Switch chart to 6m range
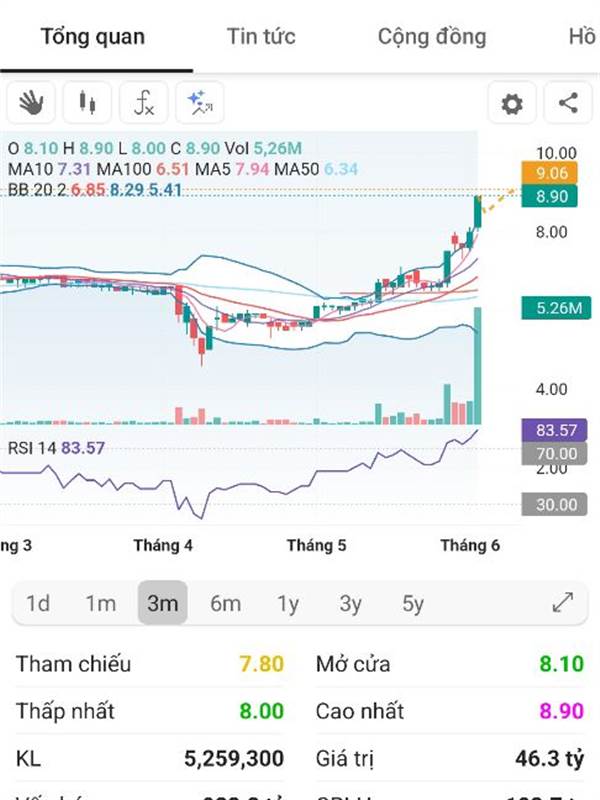The width and height of the screenshot is (600, 800). tap(225, 603)
